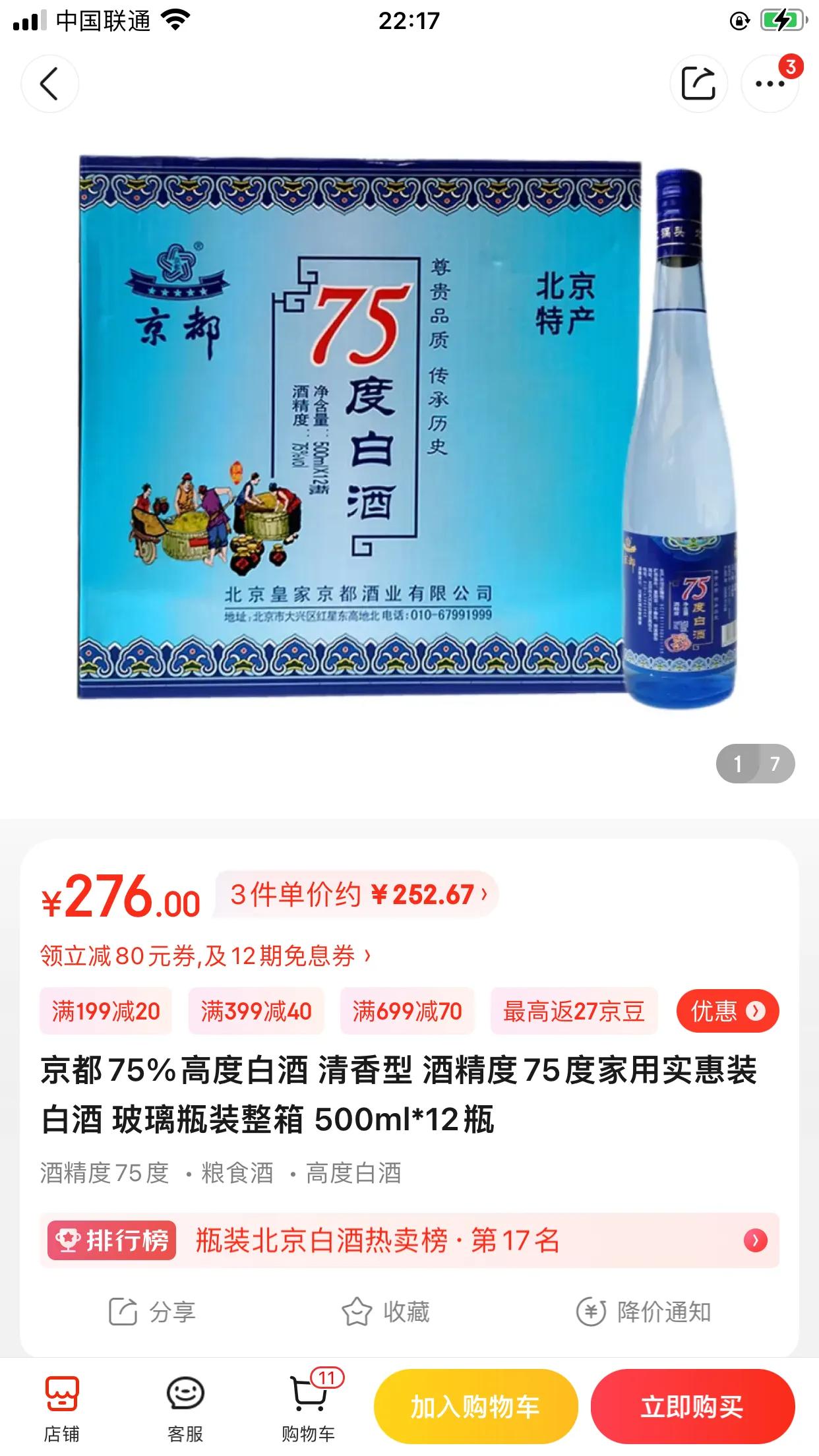Image resolution: width=819 pixels, height=1456 pixels.
Task: Add product to favorites with 收藏
Action: tap(386, 1312)
